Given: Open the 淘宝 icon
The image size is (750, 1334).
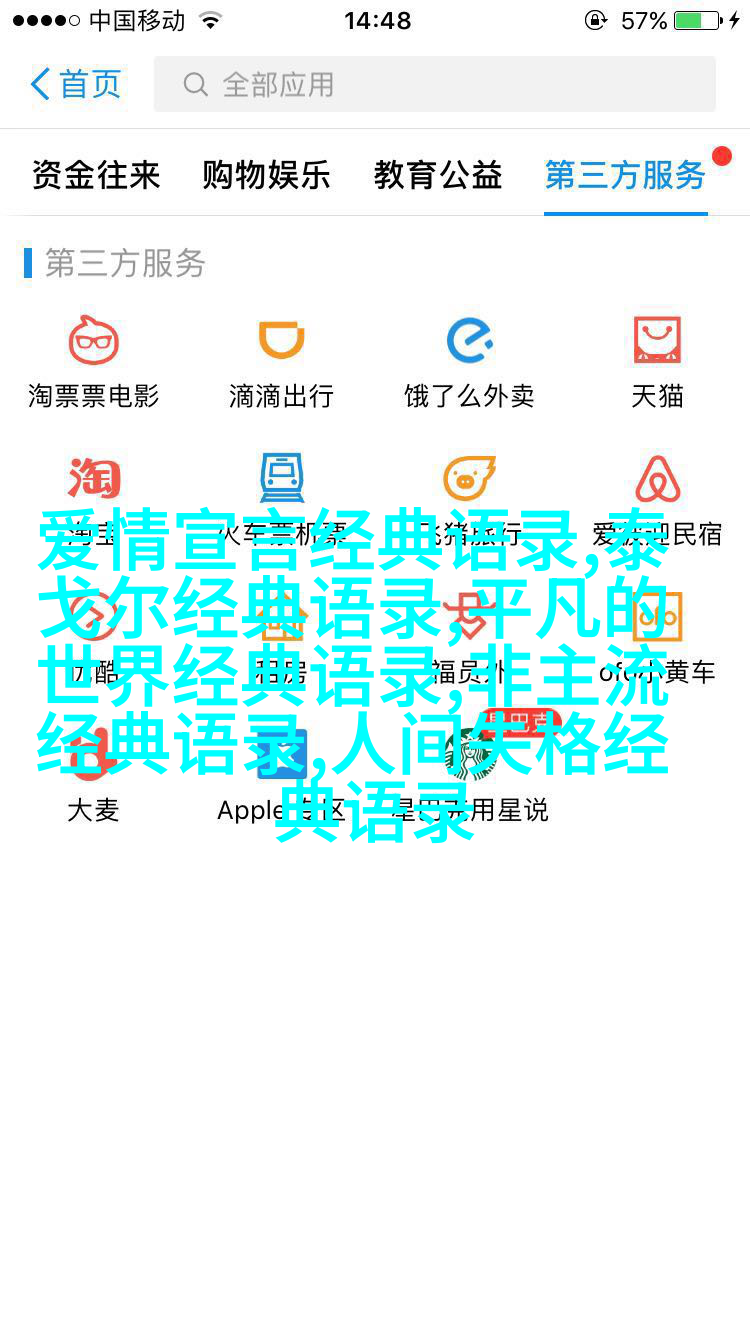Looking at the screenshot, I should pyautogui.click(x=94, y=480).
